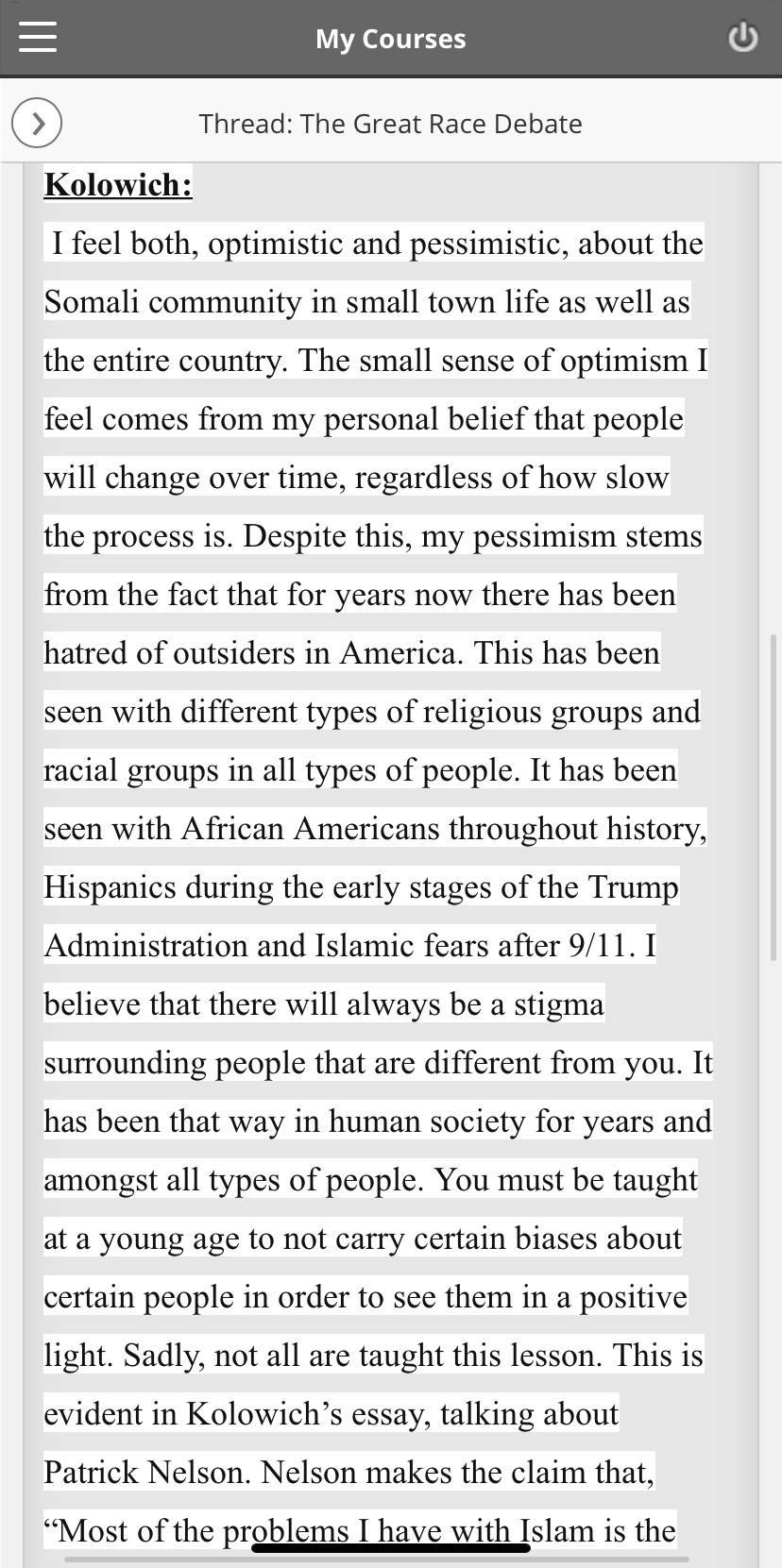Screen dimensions: 782x1568
Task: Tap the power logout icon
Action: tap(742, 38)
